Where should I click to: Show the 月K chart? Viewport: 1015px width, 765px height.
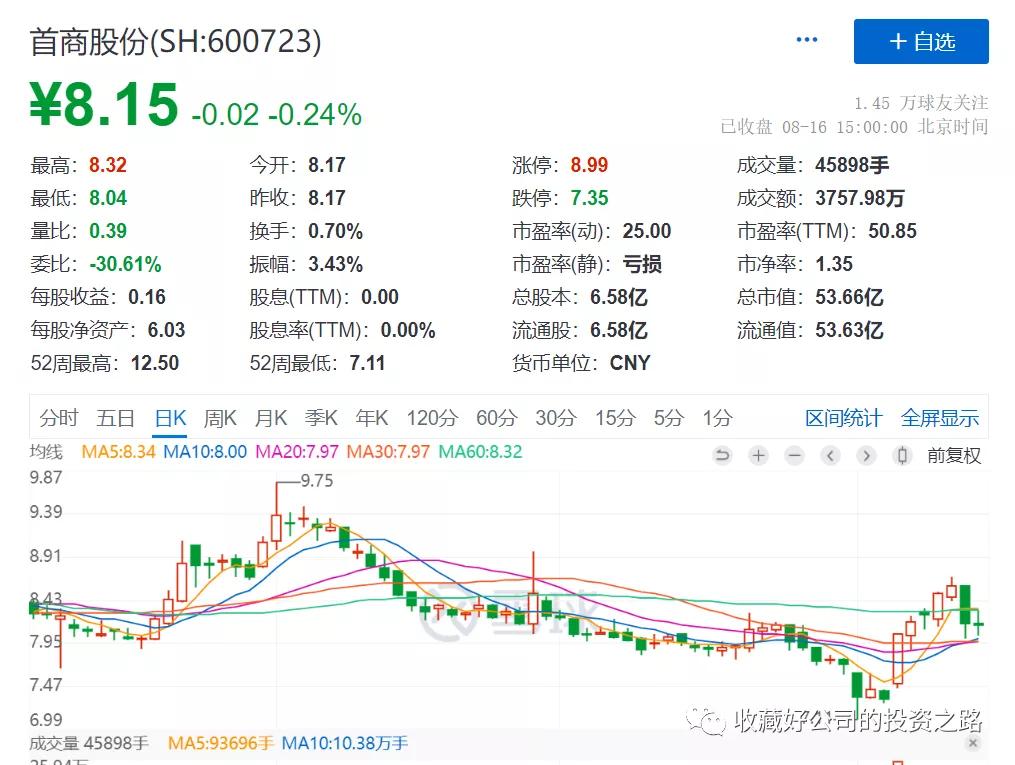271,418
